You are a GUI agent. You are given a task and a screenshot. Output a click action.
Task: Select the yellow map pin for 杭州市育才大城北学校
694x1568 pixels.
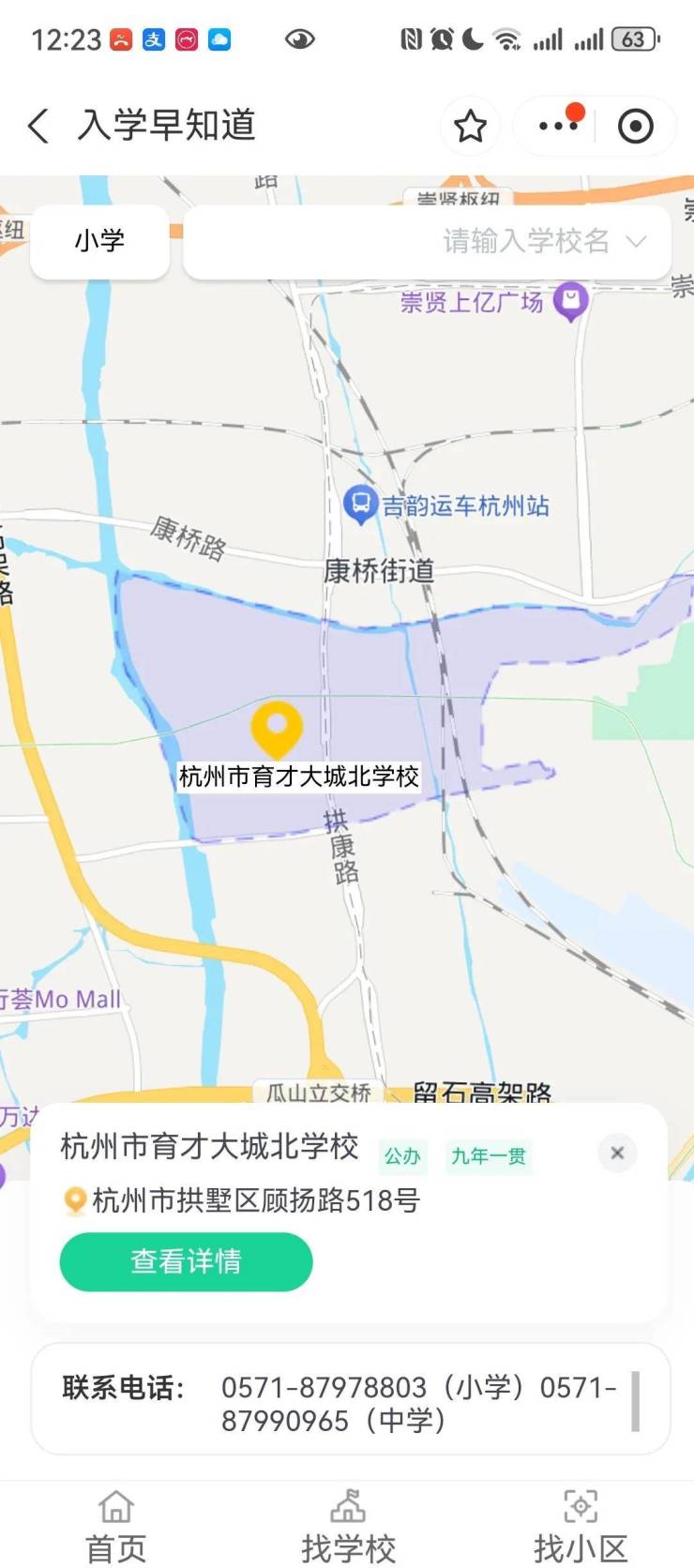tap(277, 728)
